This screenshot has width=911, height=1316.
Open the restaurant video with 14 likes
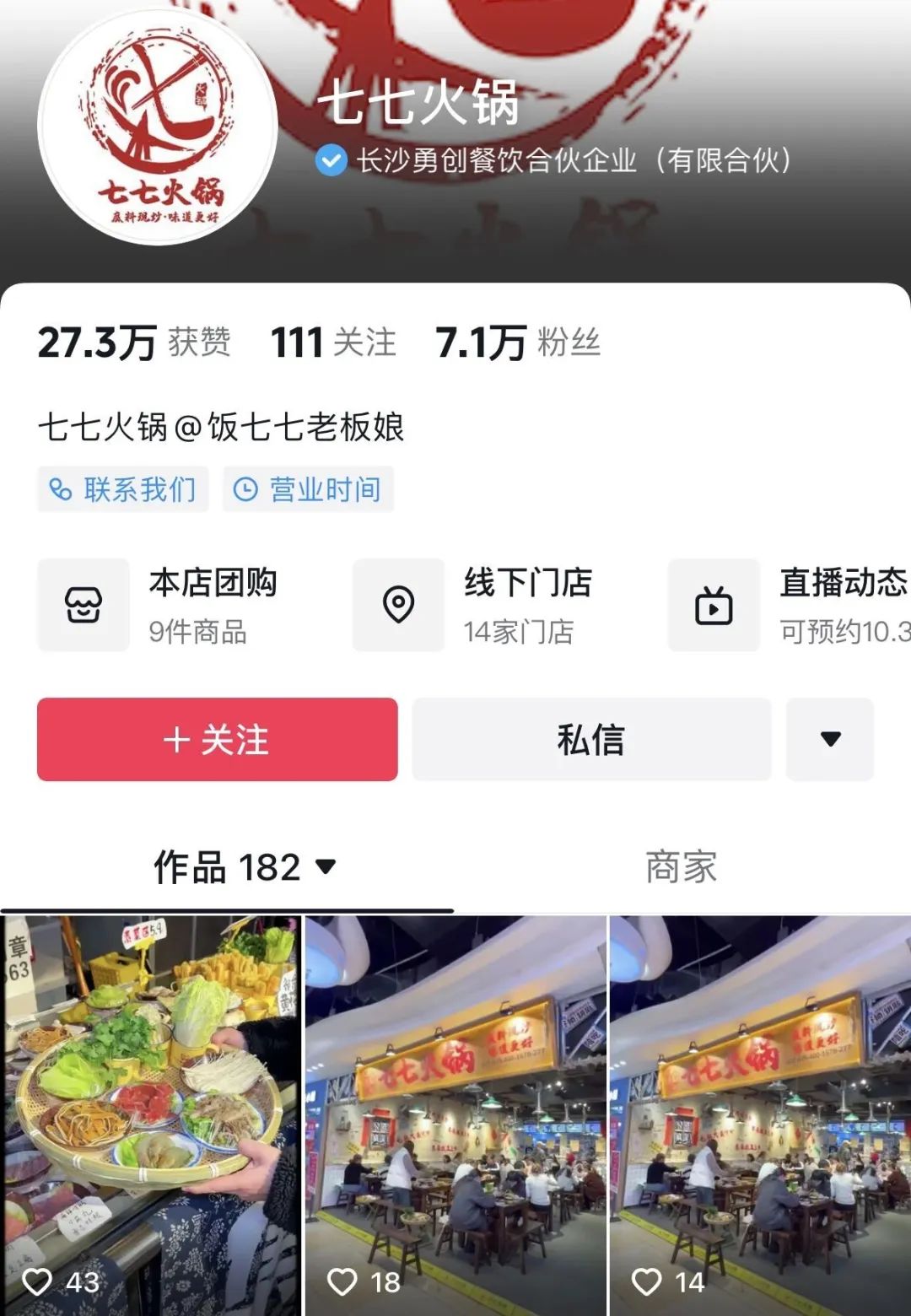pos(760,1114)
